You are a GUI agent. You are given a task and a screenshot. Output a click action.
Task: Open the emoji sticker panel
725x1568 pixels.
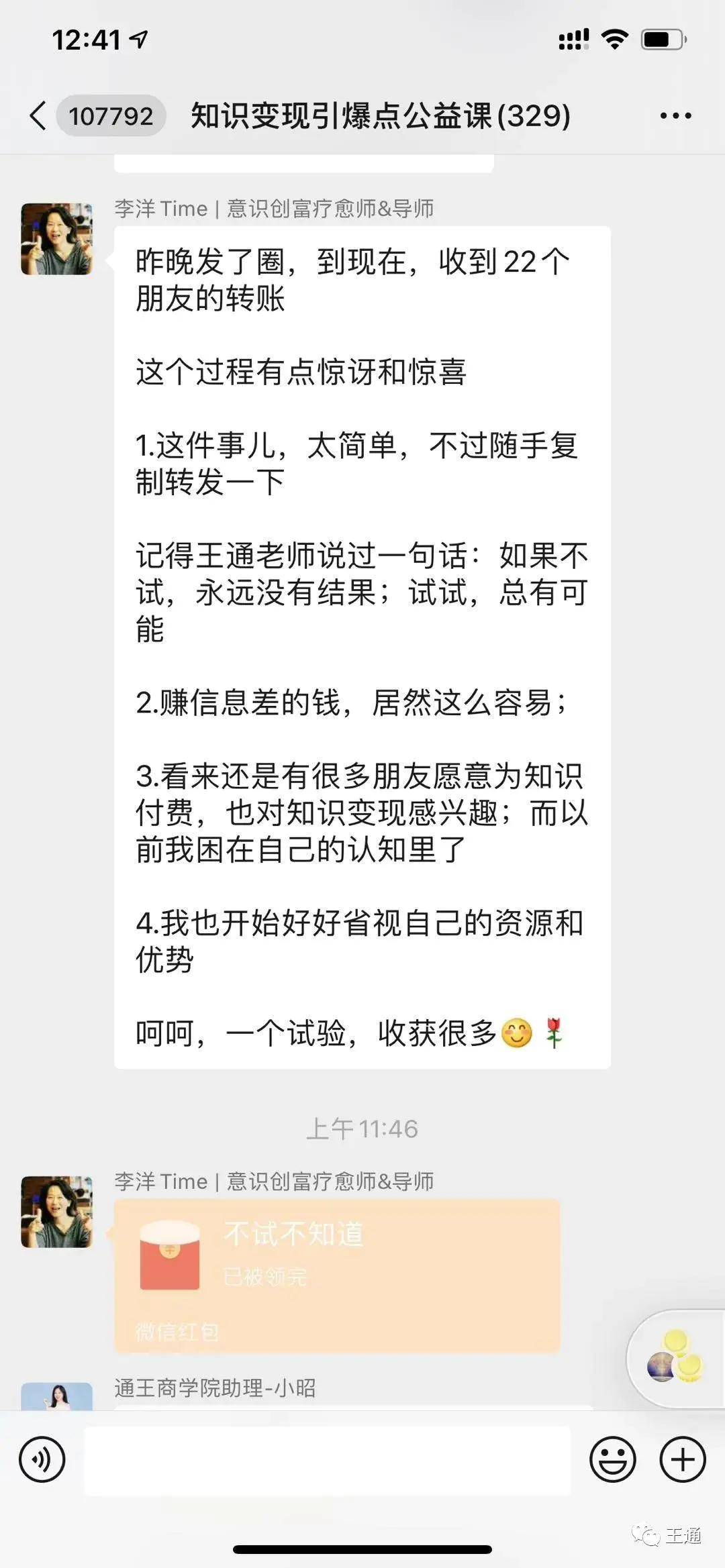(x=613, y=1459)
